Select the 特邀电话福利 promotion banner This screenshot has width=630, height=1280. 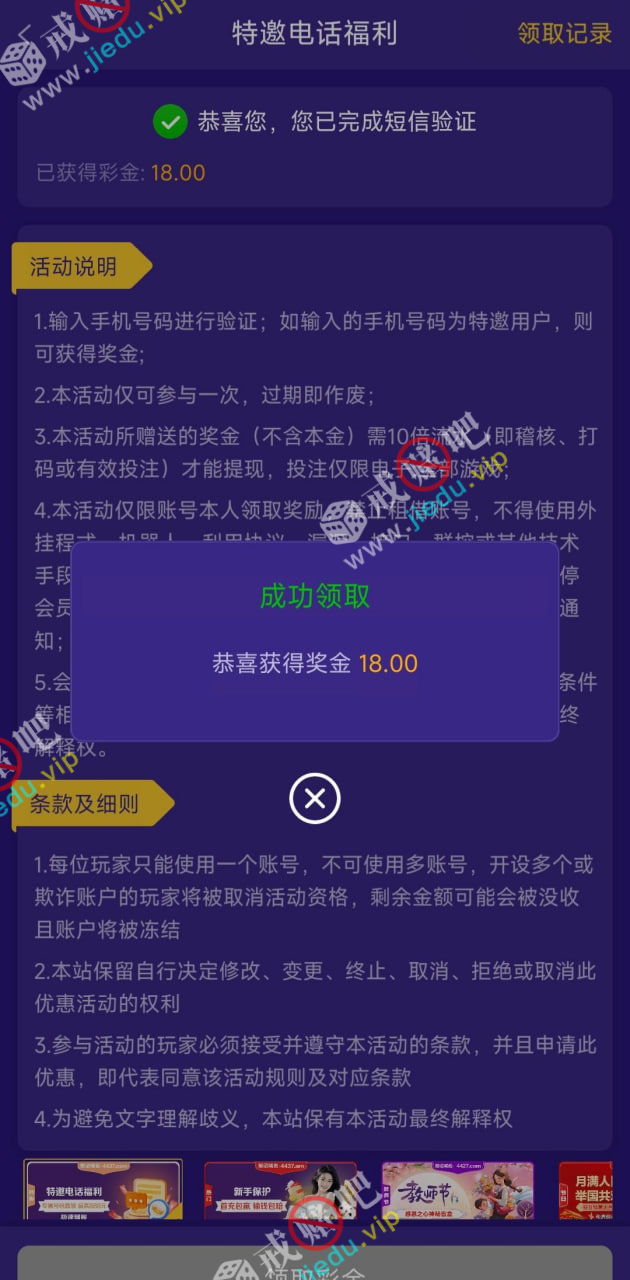103,1190
